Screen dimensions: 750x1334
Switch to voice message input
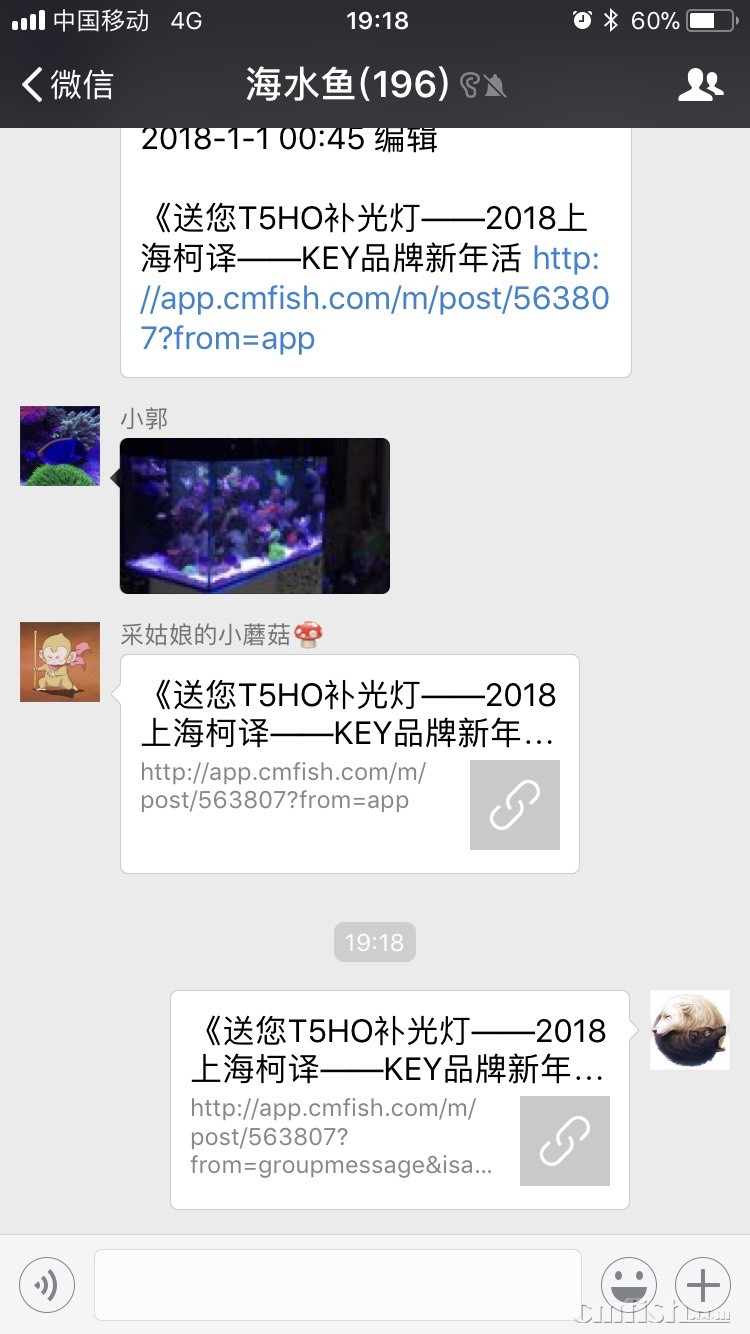coord(47,1284)
